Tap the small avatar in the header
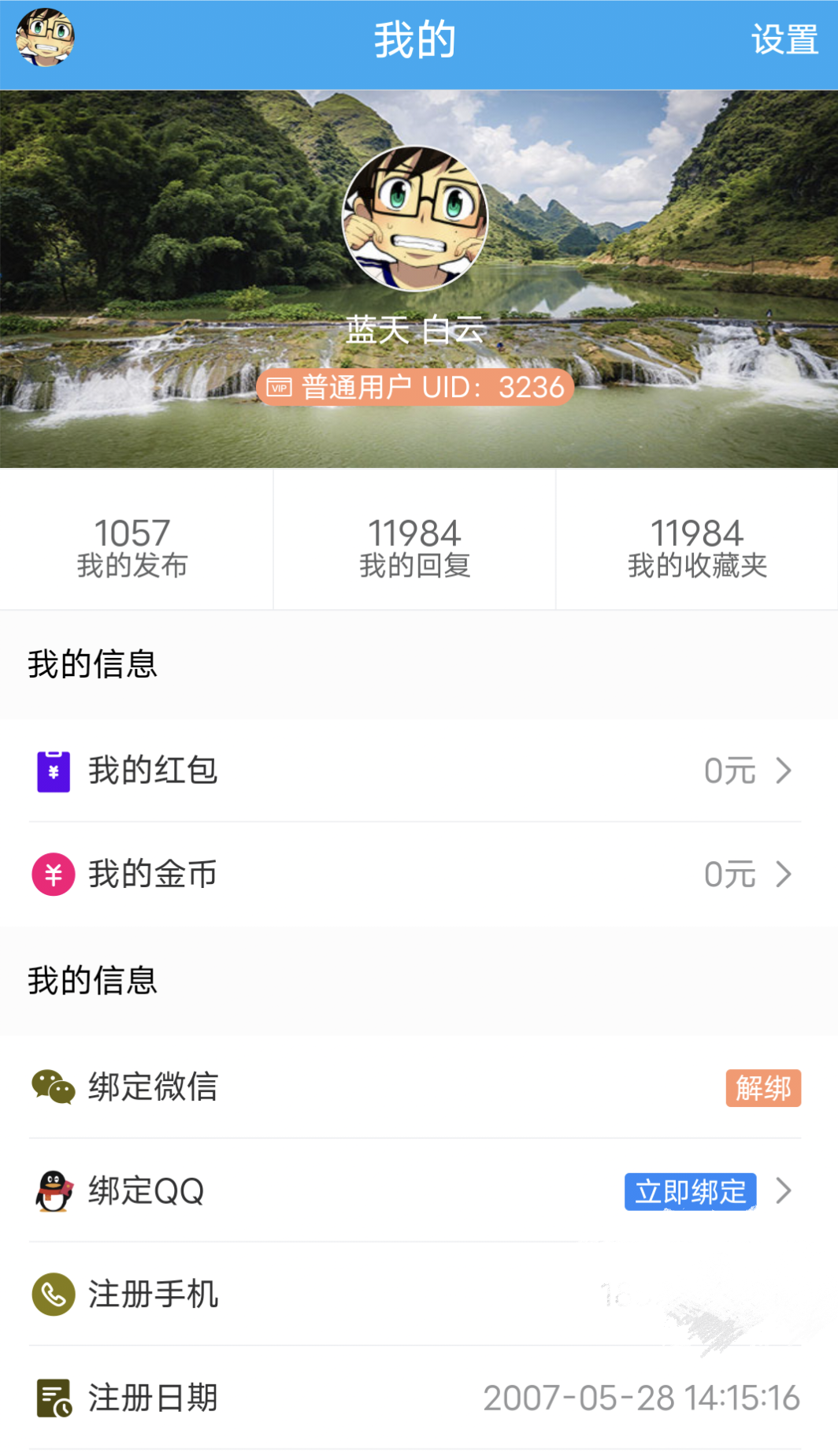 point(45,38)
